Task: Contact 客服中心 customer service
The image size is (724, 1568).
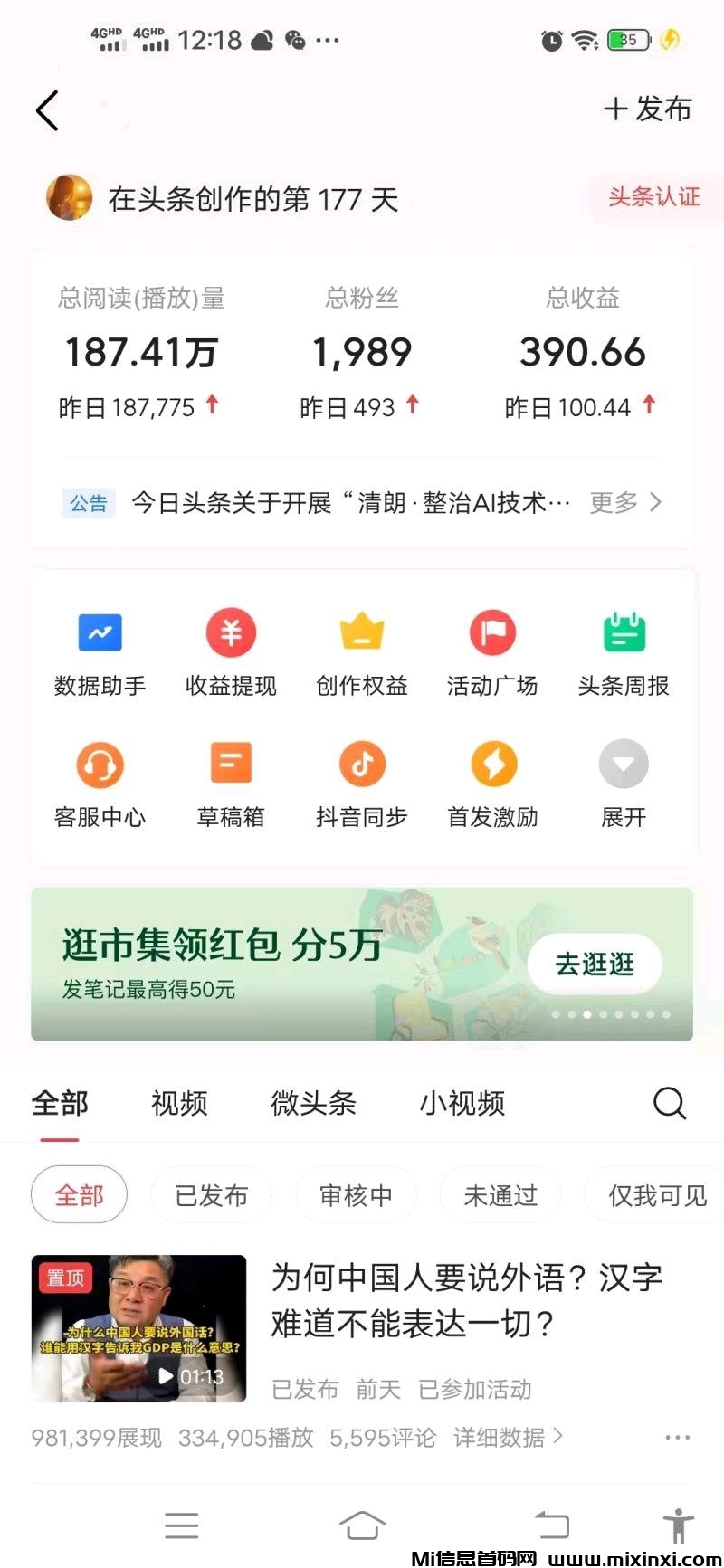Action: pos(100,783)
